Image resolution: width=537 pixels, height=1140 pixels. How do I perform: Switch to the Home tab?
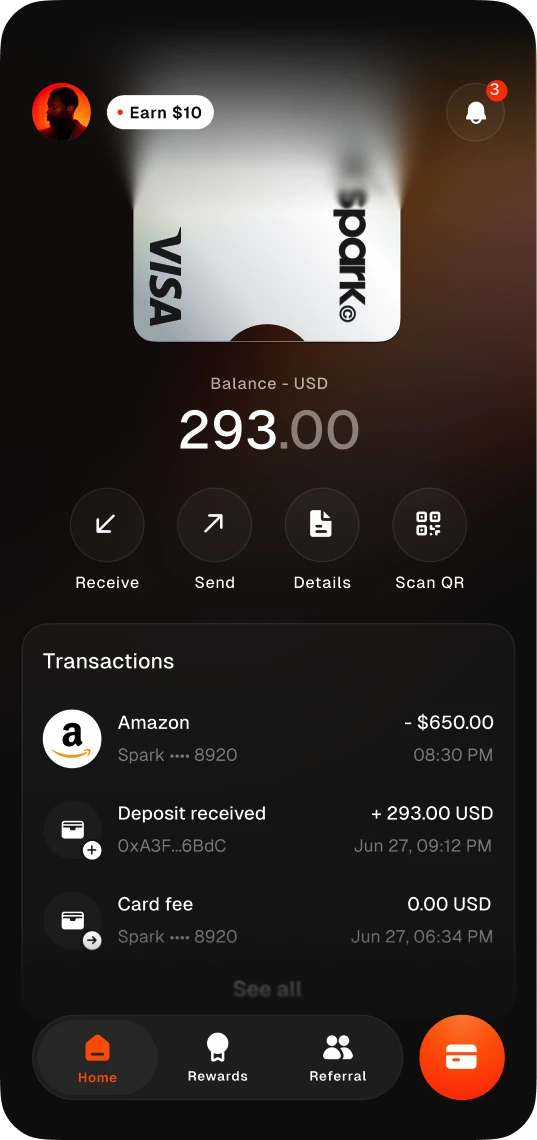97,1058
